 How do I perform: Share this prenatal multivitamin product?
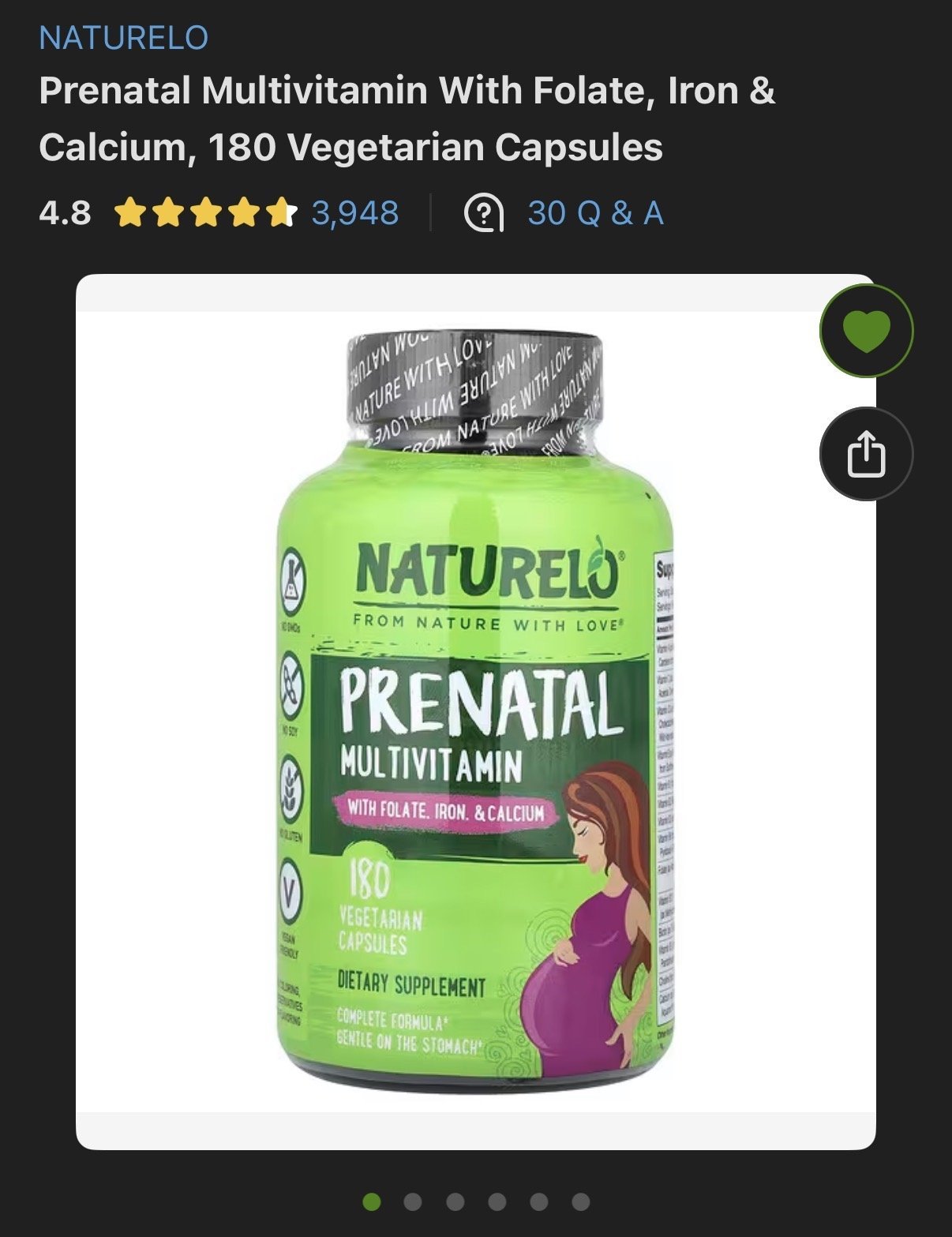866,454
